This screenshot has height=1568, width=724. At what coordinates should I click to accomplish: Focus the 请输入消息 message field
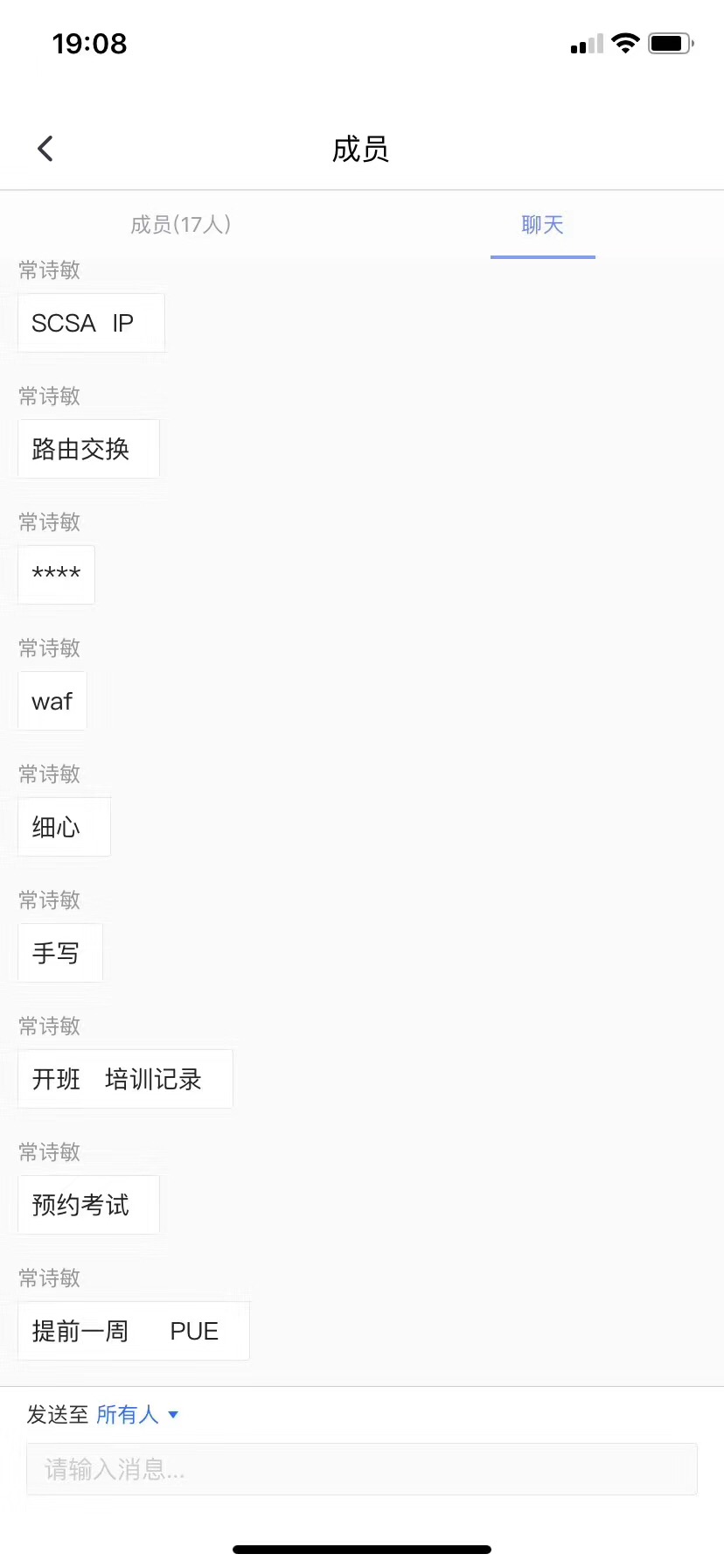(362, 1469)
